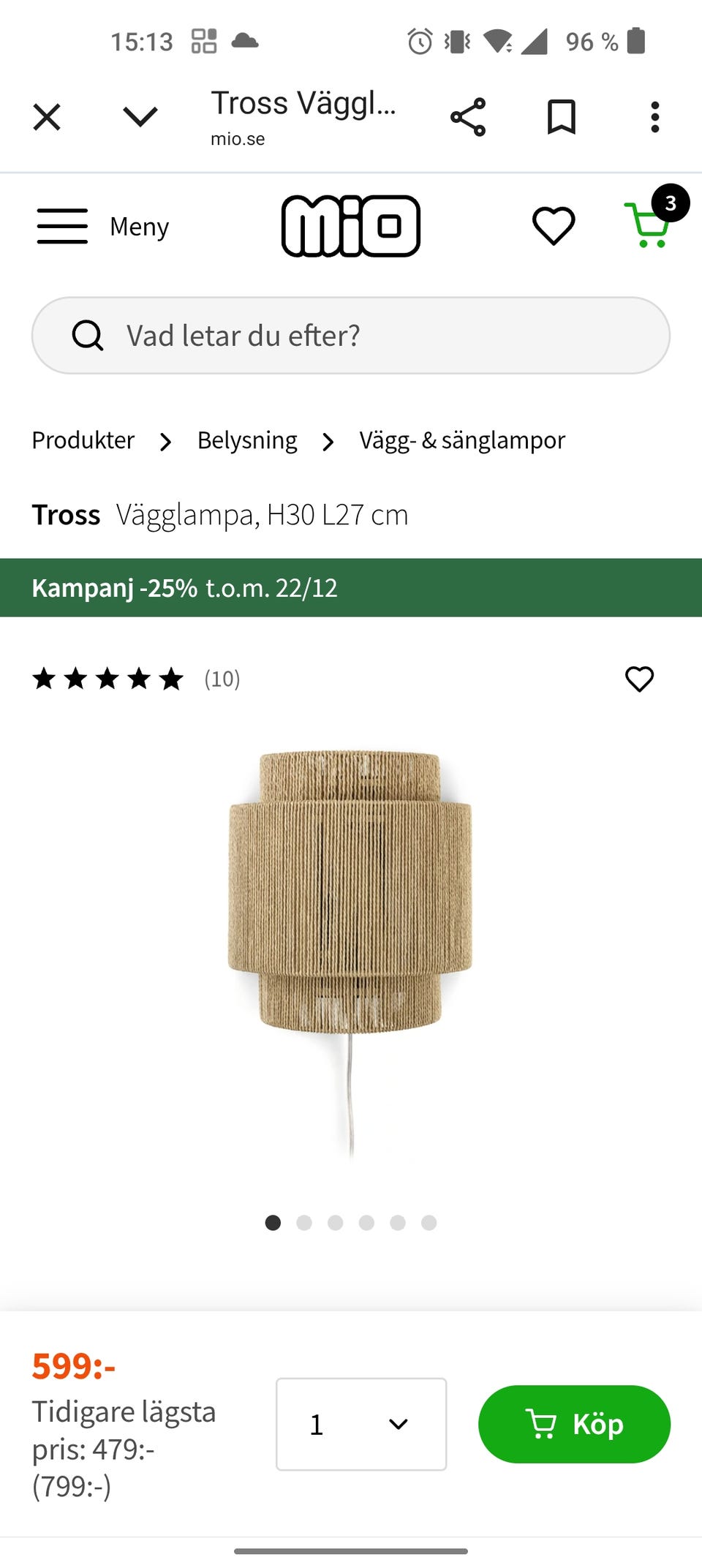
Task: Open the Mio shopping cart
Action: pyautogui.click(x=646, y=227)
